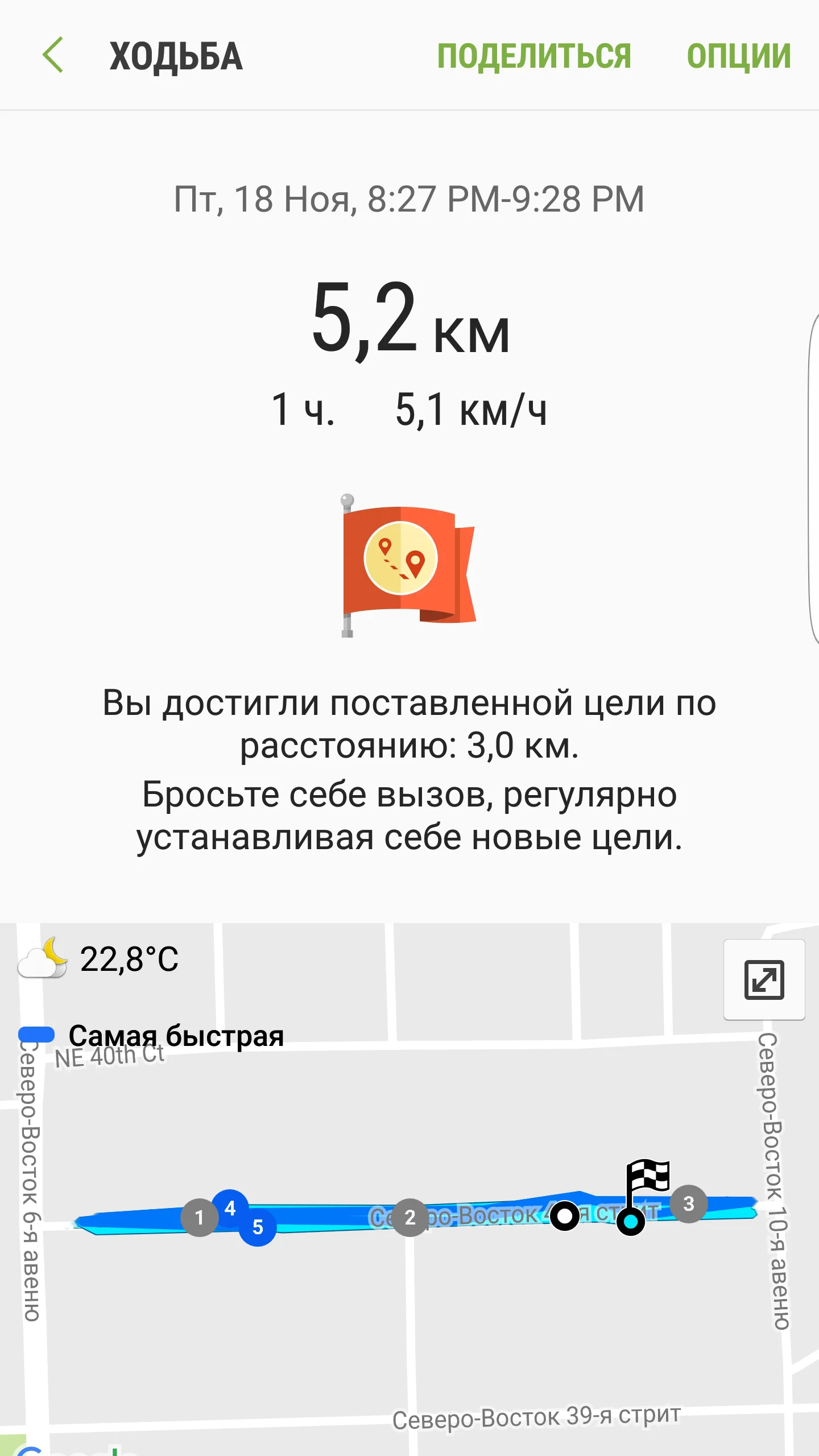This screenshot has height=1456, width=819.
Task: Select kilometer marker 2 on the route
Action: tap(409, 1218)
